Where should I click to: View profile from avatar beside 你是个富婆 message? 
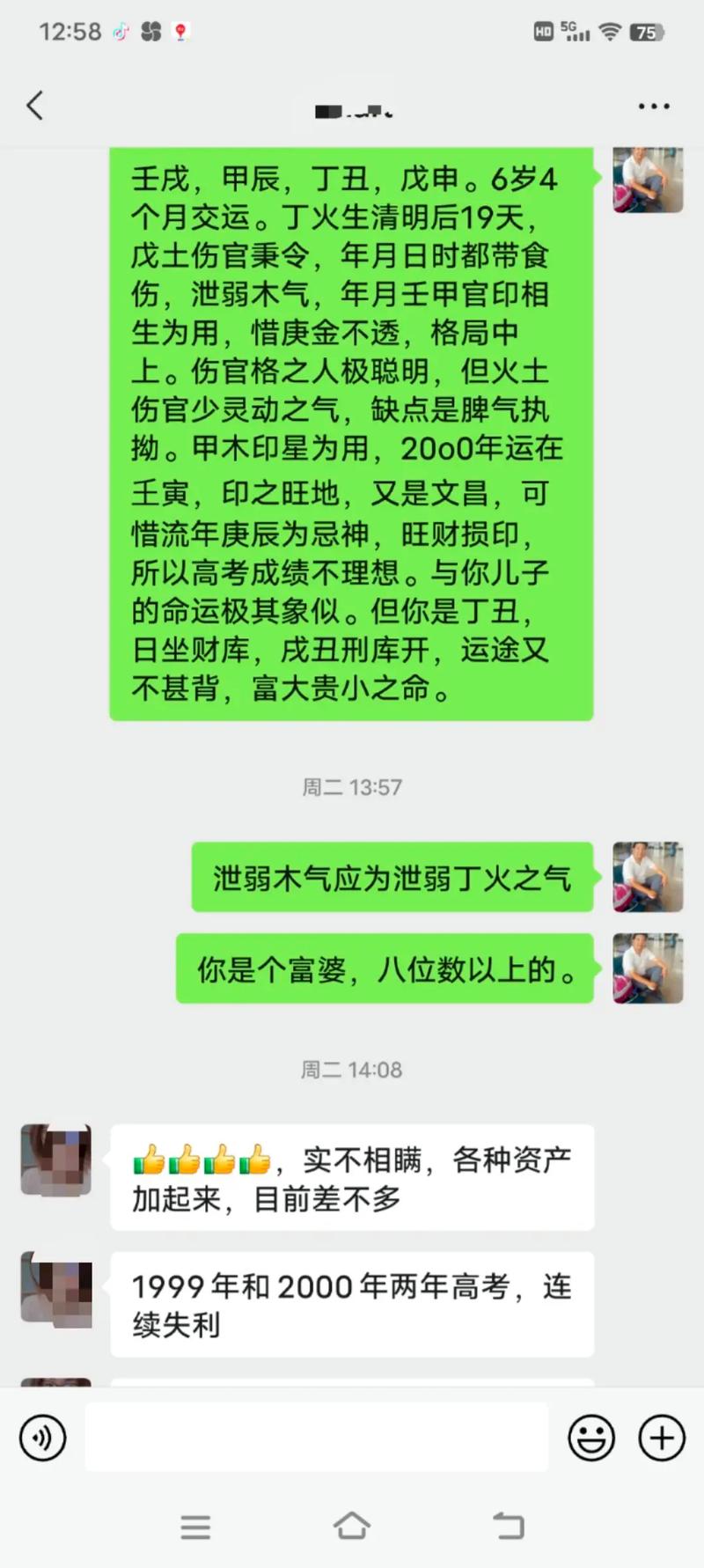pyautogui.click(x=648, y=968)
